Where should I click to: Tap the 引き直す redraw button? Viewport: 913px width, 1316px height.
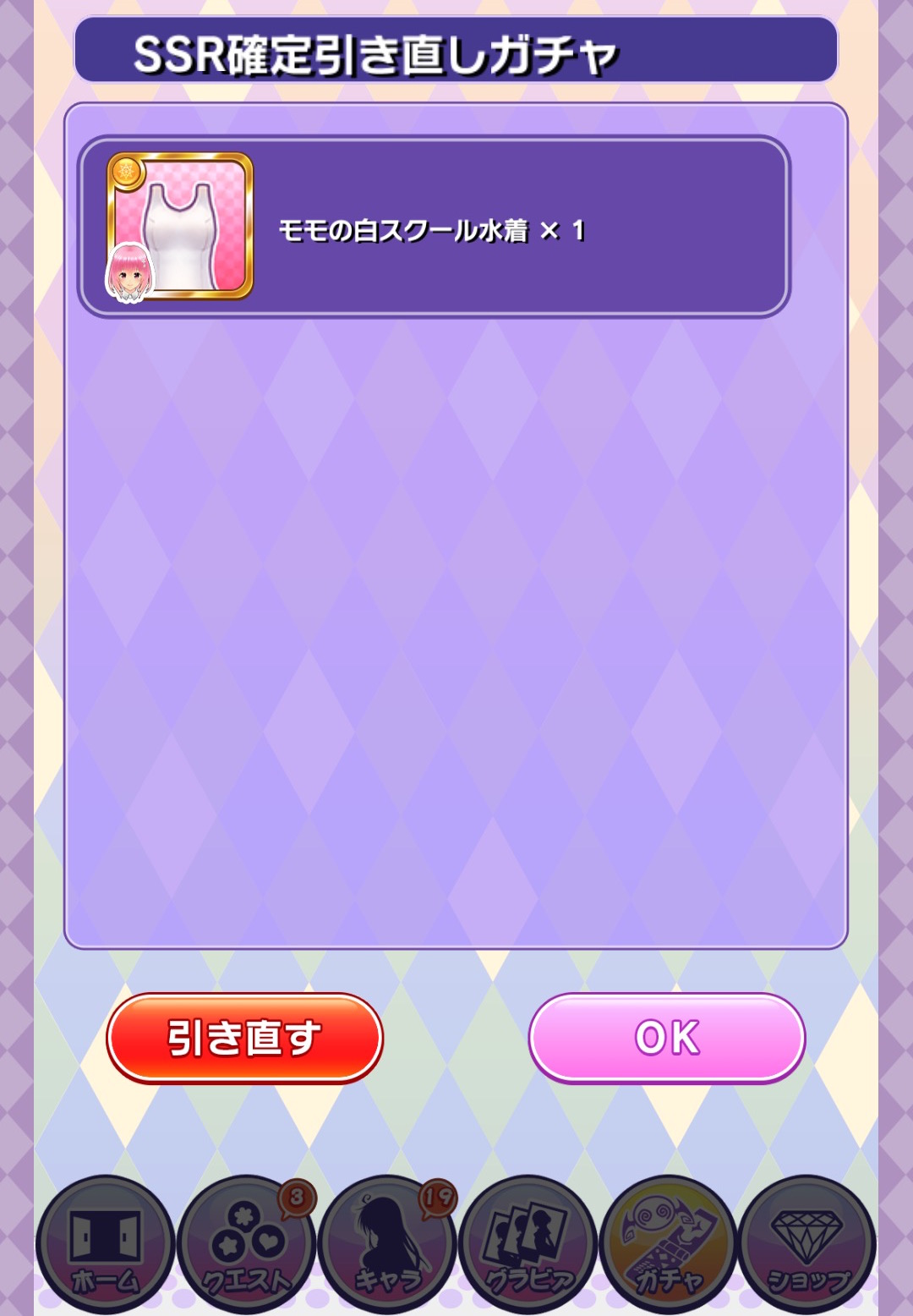pos(244,1038)
